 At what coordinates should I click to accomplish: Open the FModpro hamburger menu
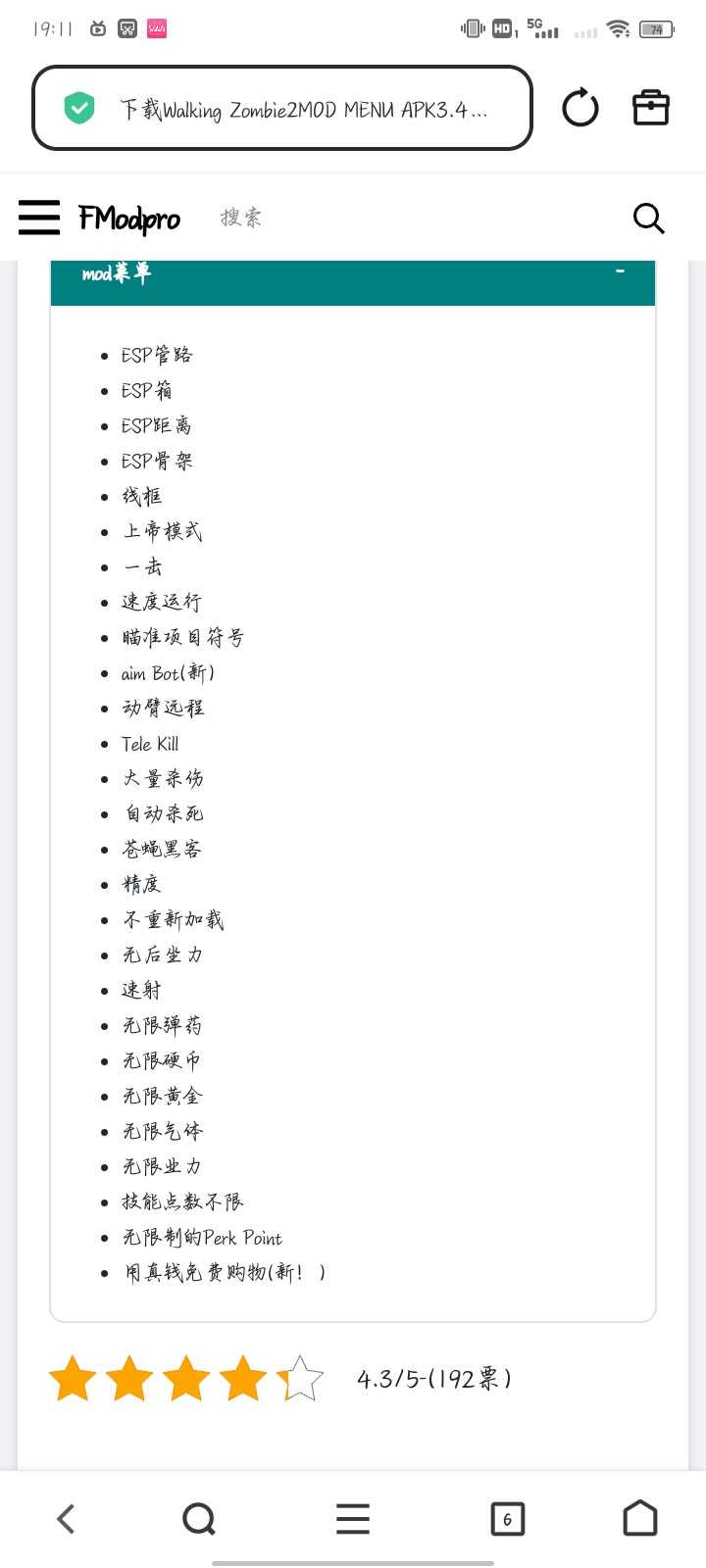coord(39,218)
